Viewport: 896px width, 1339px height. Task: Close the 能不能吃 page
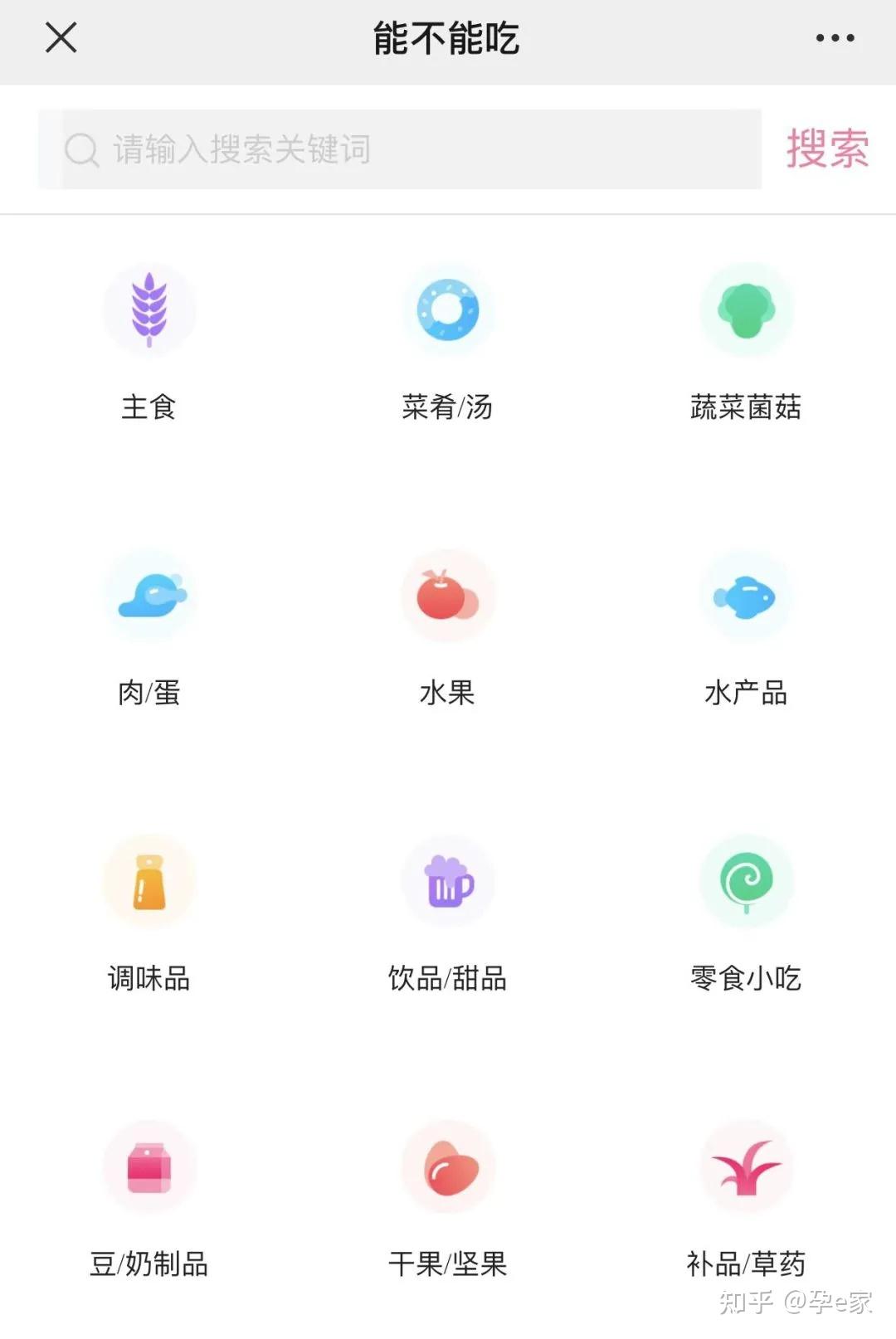pyautogui.click(x=61, y=38)
